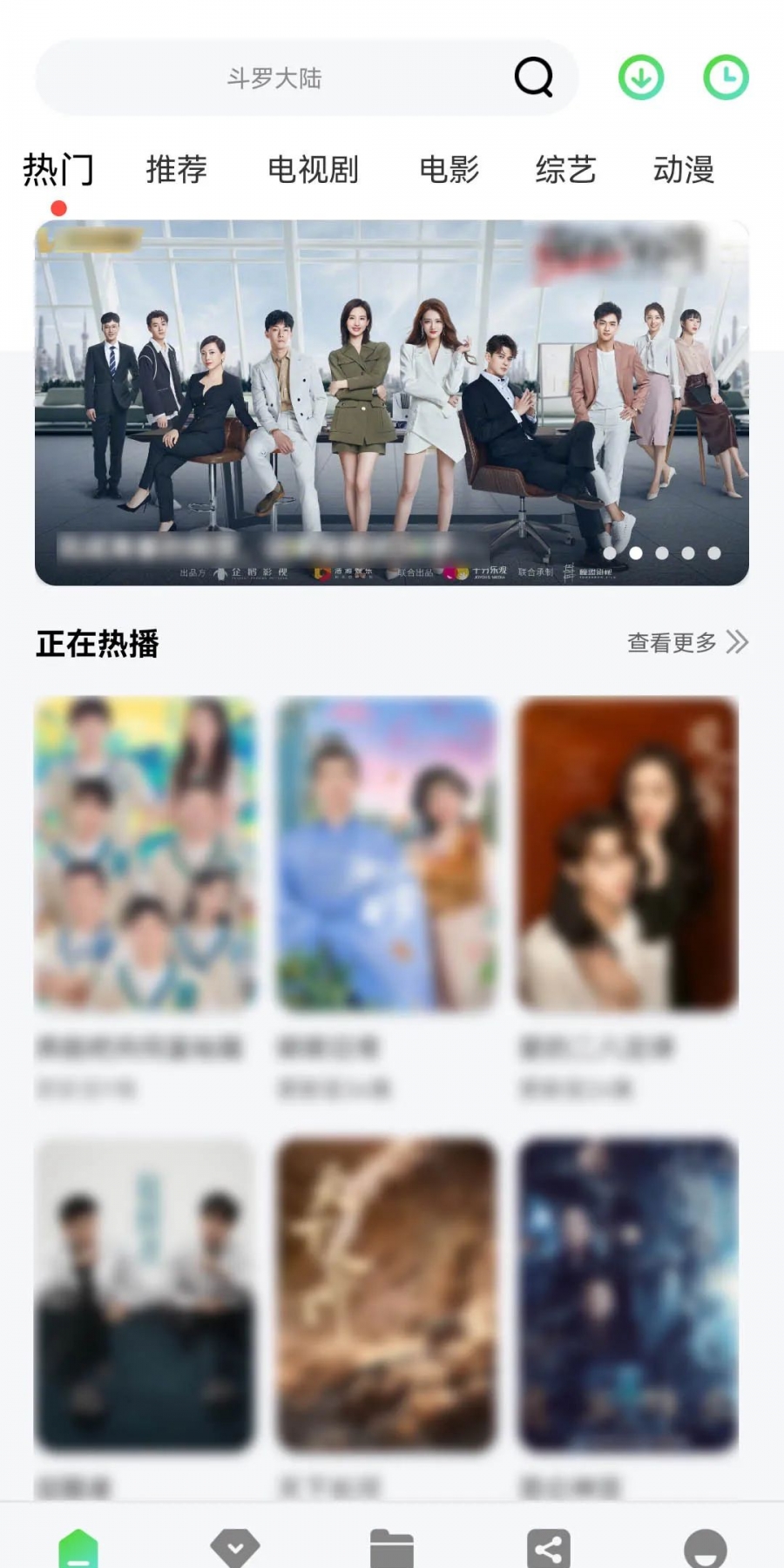The height and width of the screenshot is (1568, 784).
Task: Open the poster with the man in a blue suit
Action: (x=387, y=854)
